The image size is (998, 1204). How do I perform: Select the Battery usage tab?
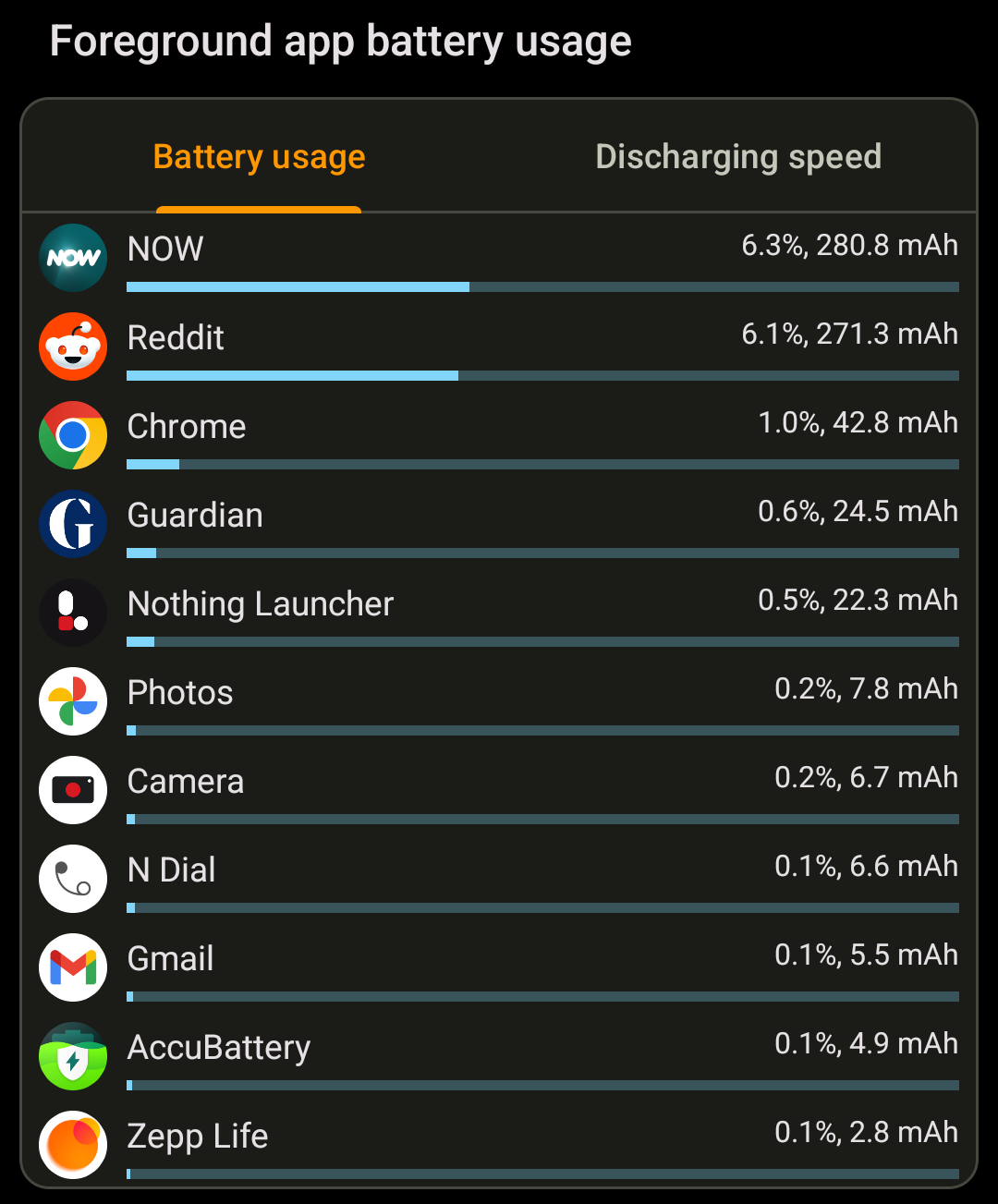(259, 157)
